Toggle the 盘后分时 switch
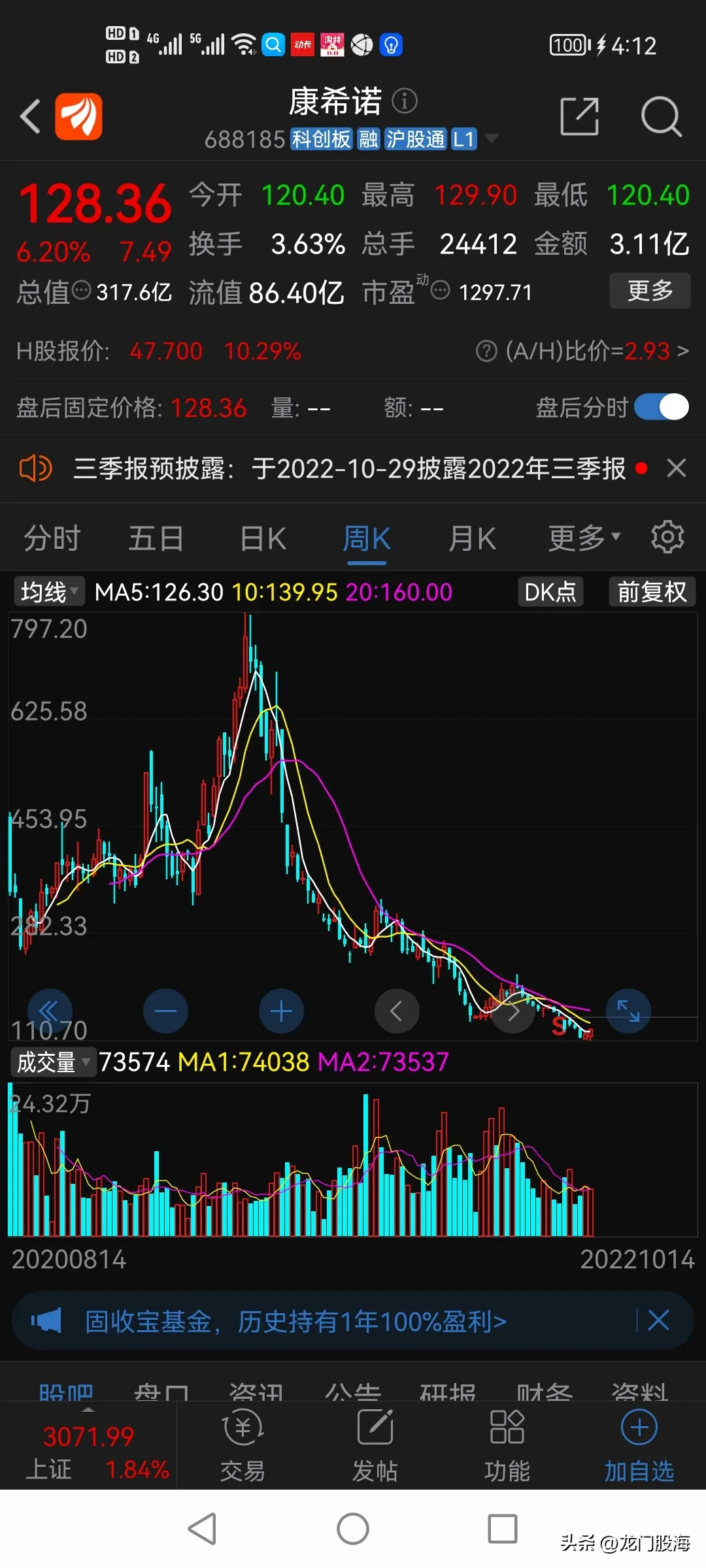Viewport: 706px width, 1568px height. click(662, 408)
